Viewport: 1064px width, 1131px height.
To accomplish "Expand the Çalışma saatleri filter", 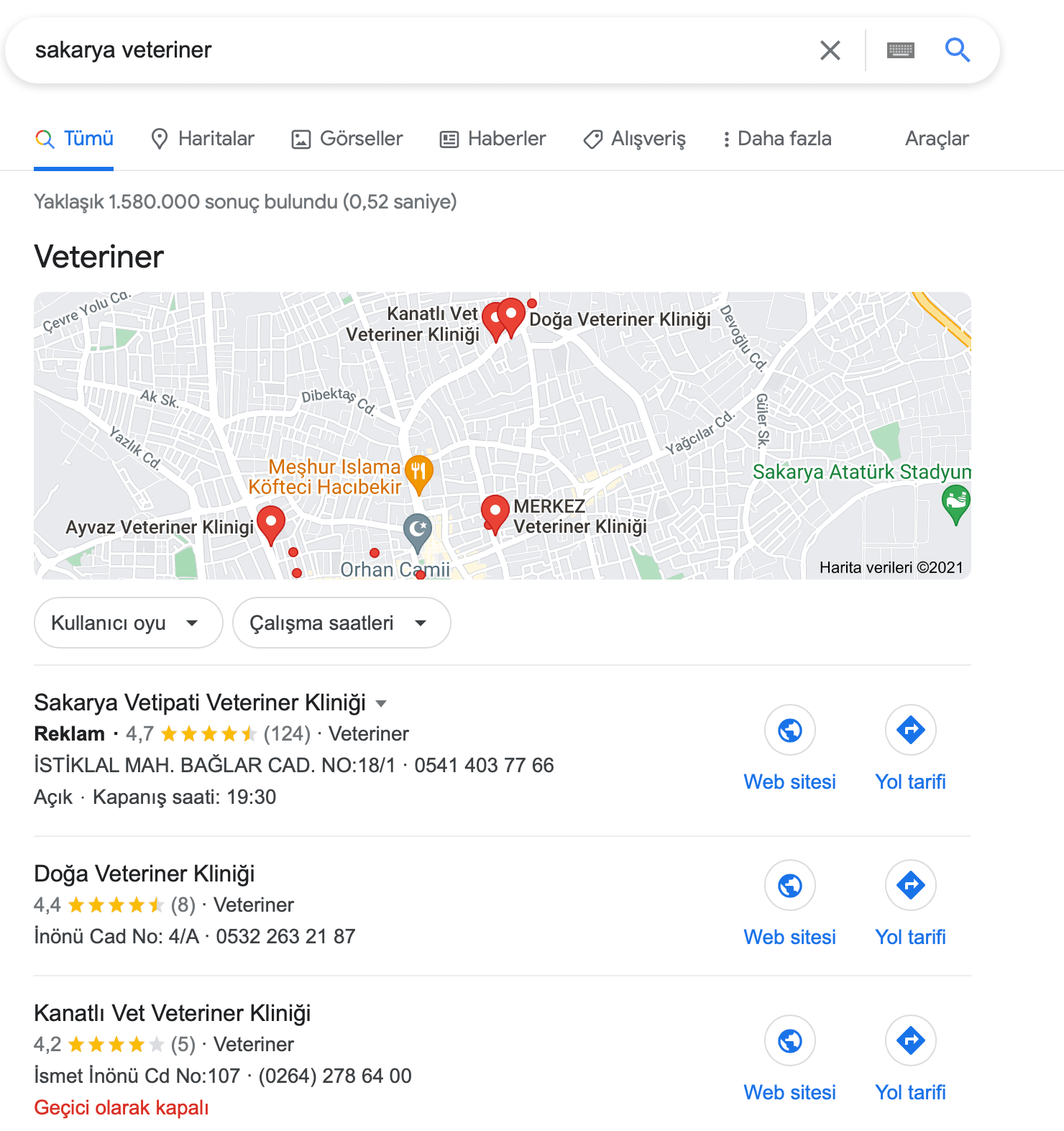I will pos(341,623).
